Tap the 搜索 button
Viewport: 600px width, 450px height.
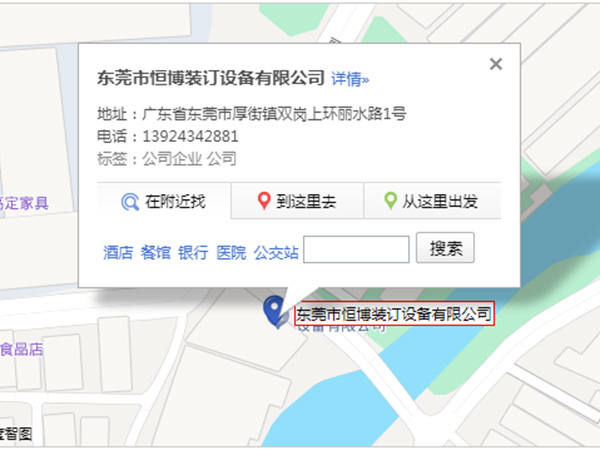tap(445, 249)
